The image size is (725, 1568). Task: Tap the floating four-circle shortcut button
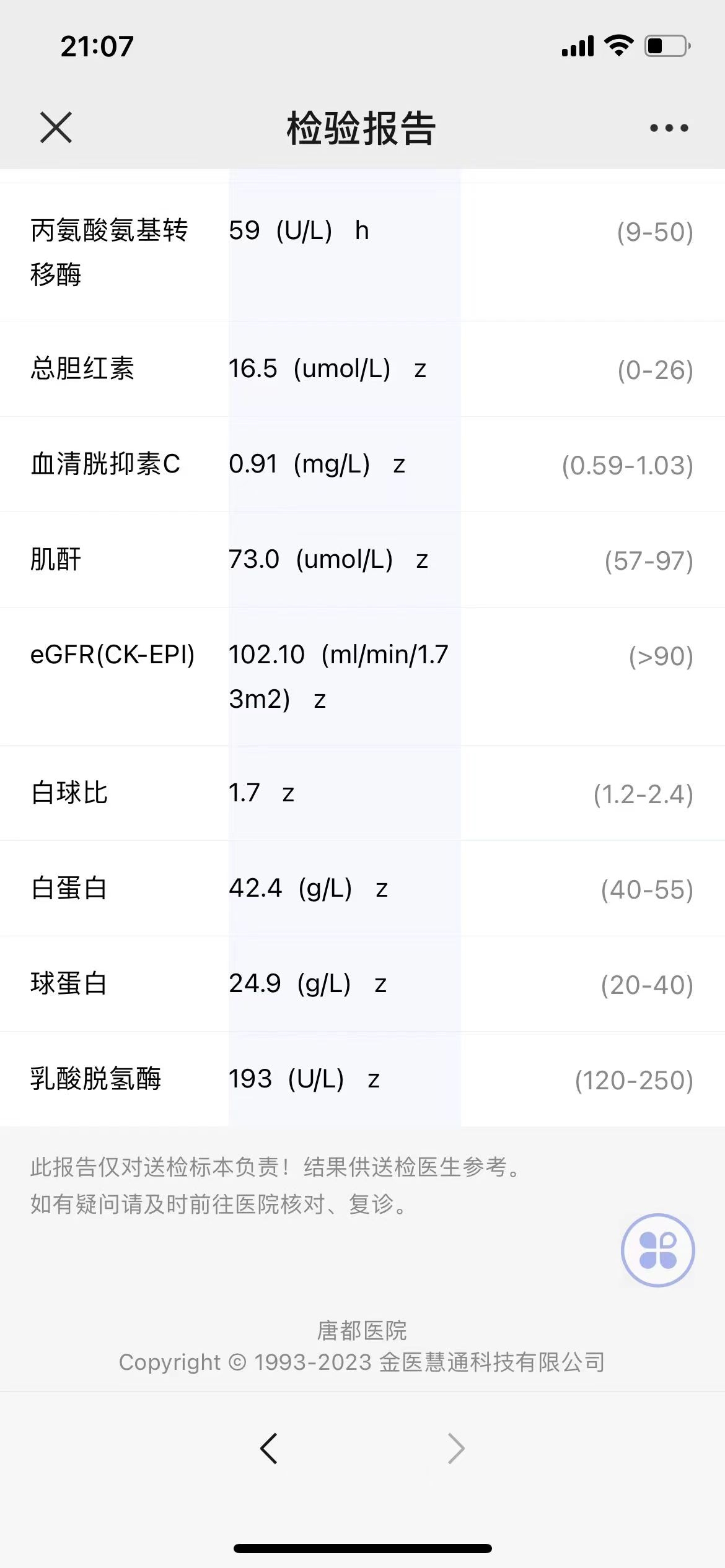click(x=657, y=1250)
